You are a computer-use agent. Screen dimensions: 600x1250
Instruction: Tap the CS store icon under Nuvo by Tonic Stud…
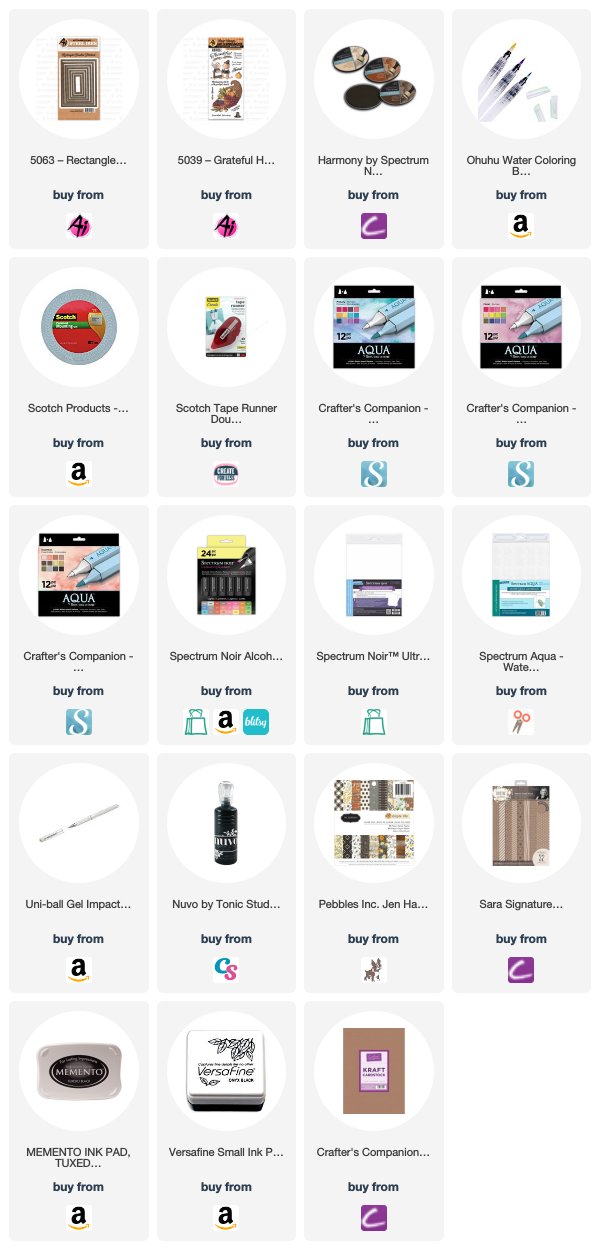point(225,970)
